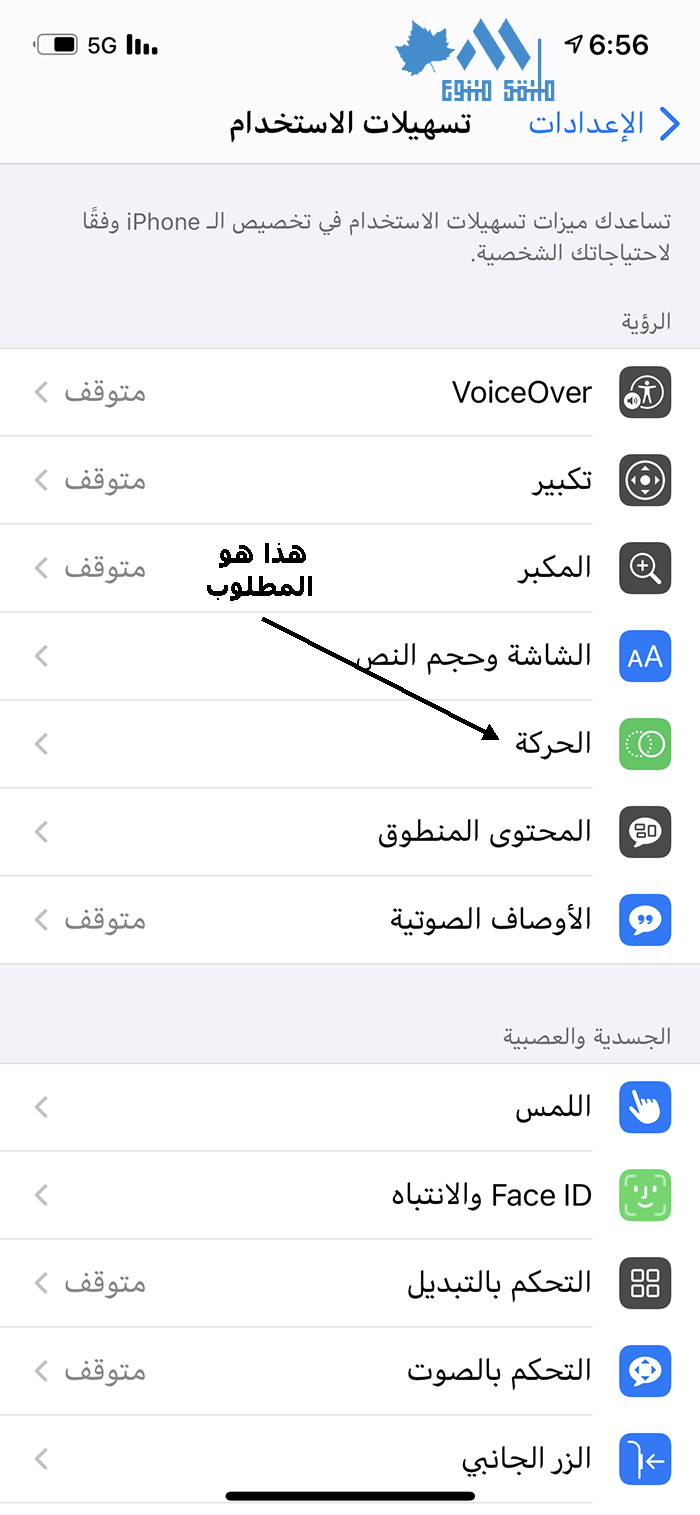Open the اللمس touch row
The width and height of the screenshot is (700, 1515).
tap(350, 1107)
